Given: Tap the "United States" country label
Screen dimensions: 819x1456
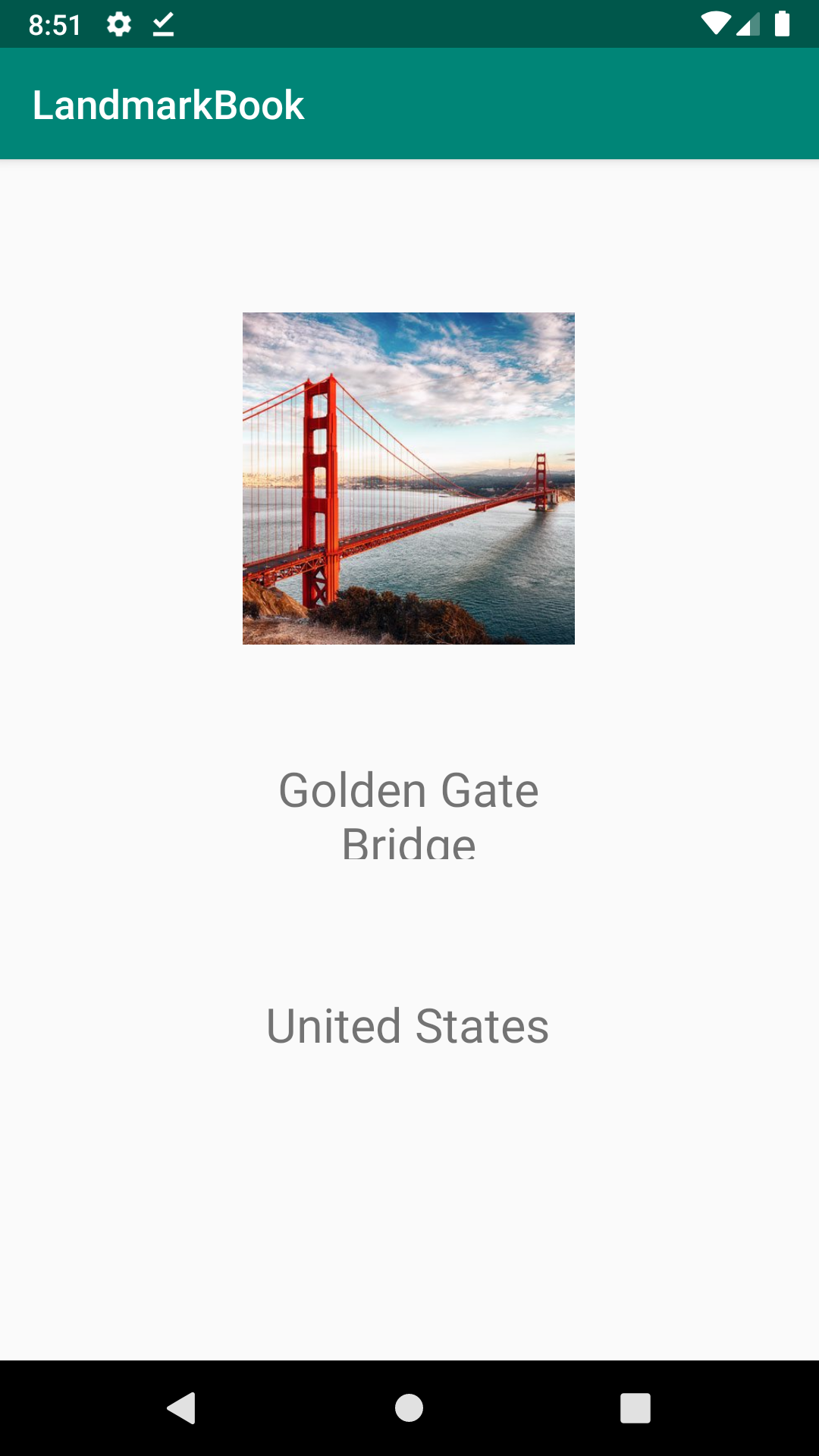Looking at the screenshot, I should 408,1028.
